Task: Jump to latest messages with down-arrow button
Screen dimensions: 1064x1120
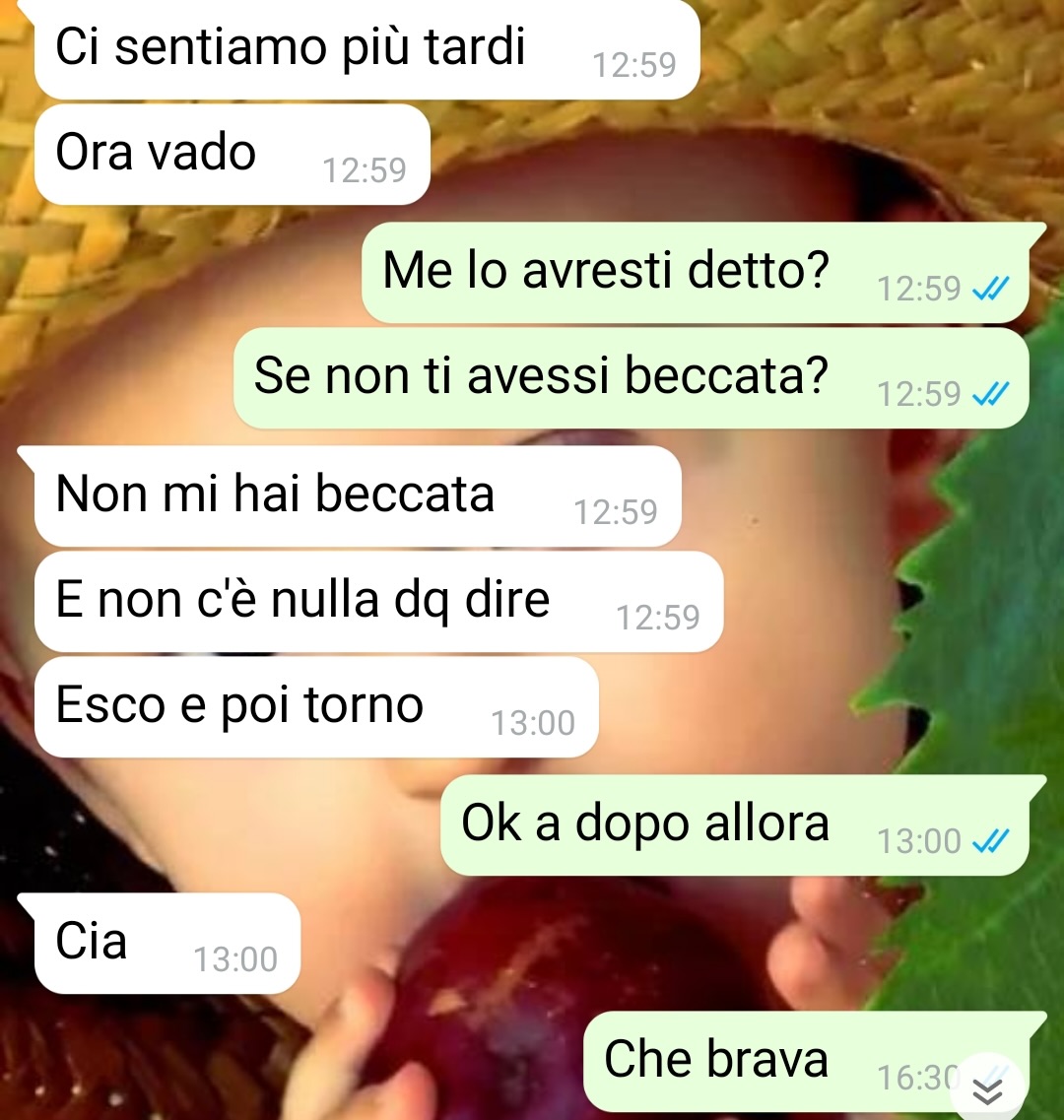Action: (x=986, y=1089)
